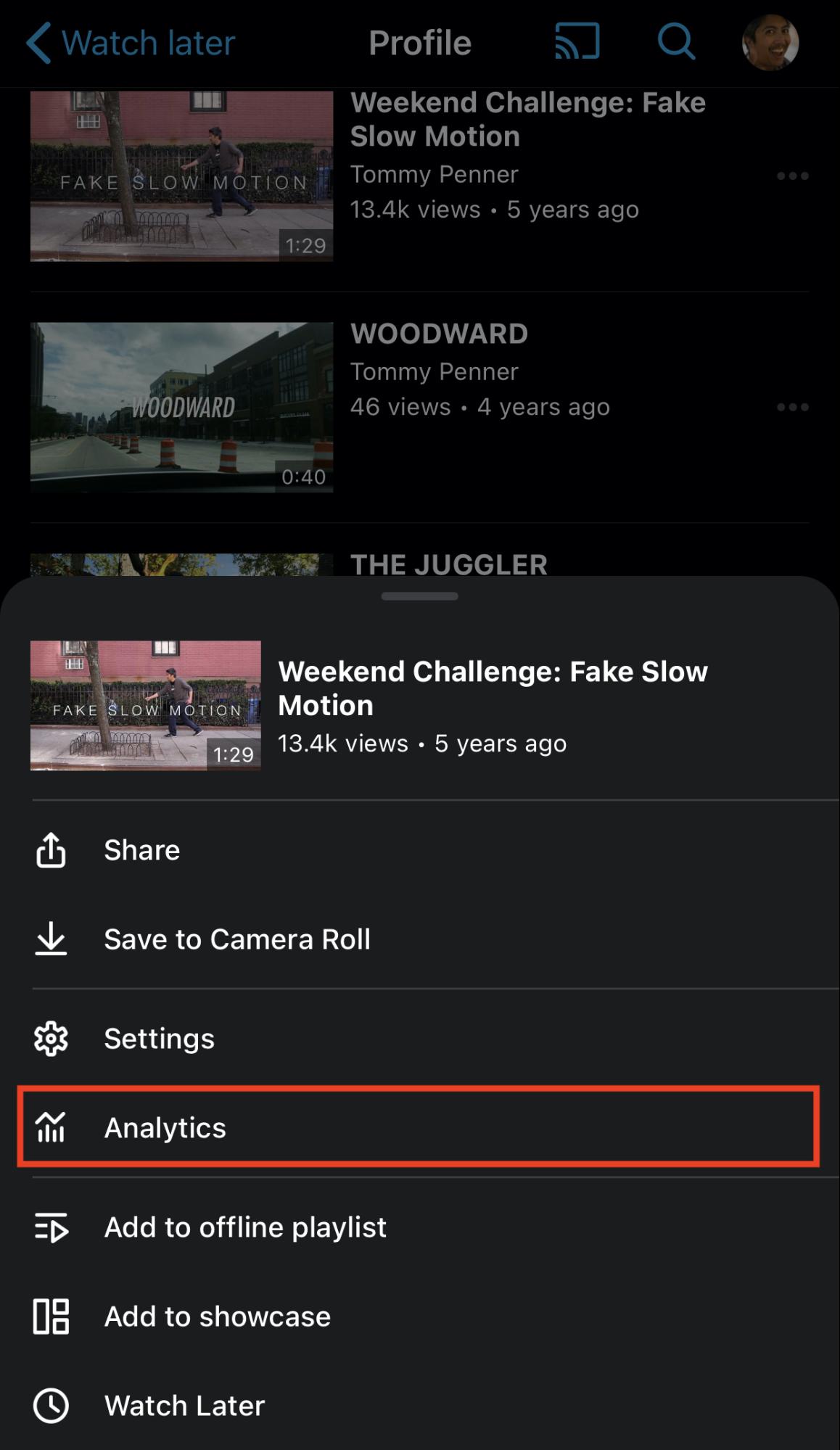840x1450 pixels.
Task: Open the video Settings
Action: coord(420,1039)
